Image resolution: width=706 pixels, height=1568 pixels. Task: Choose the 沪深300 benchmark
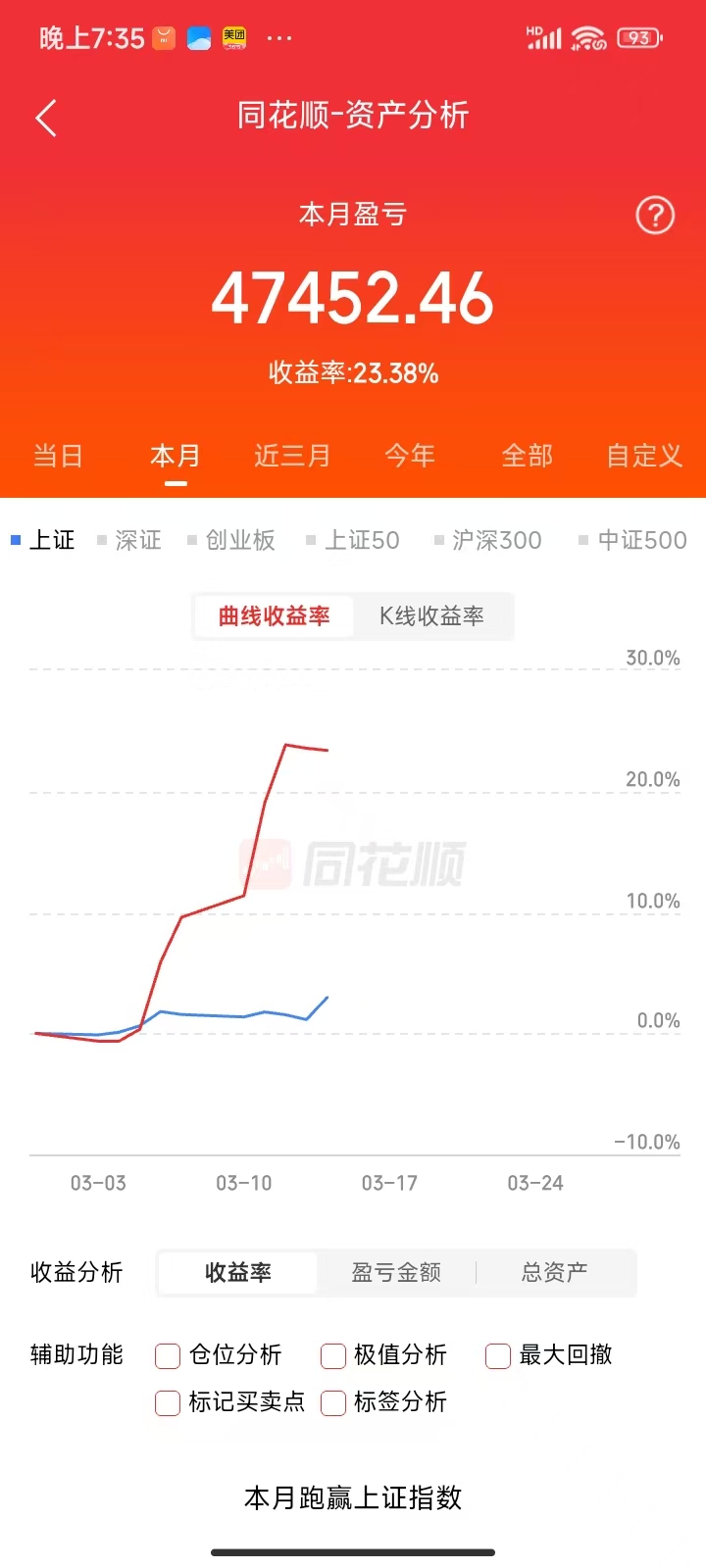pos(496,541)
